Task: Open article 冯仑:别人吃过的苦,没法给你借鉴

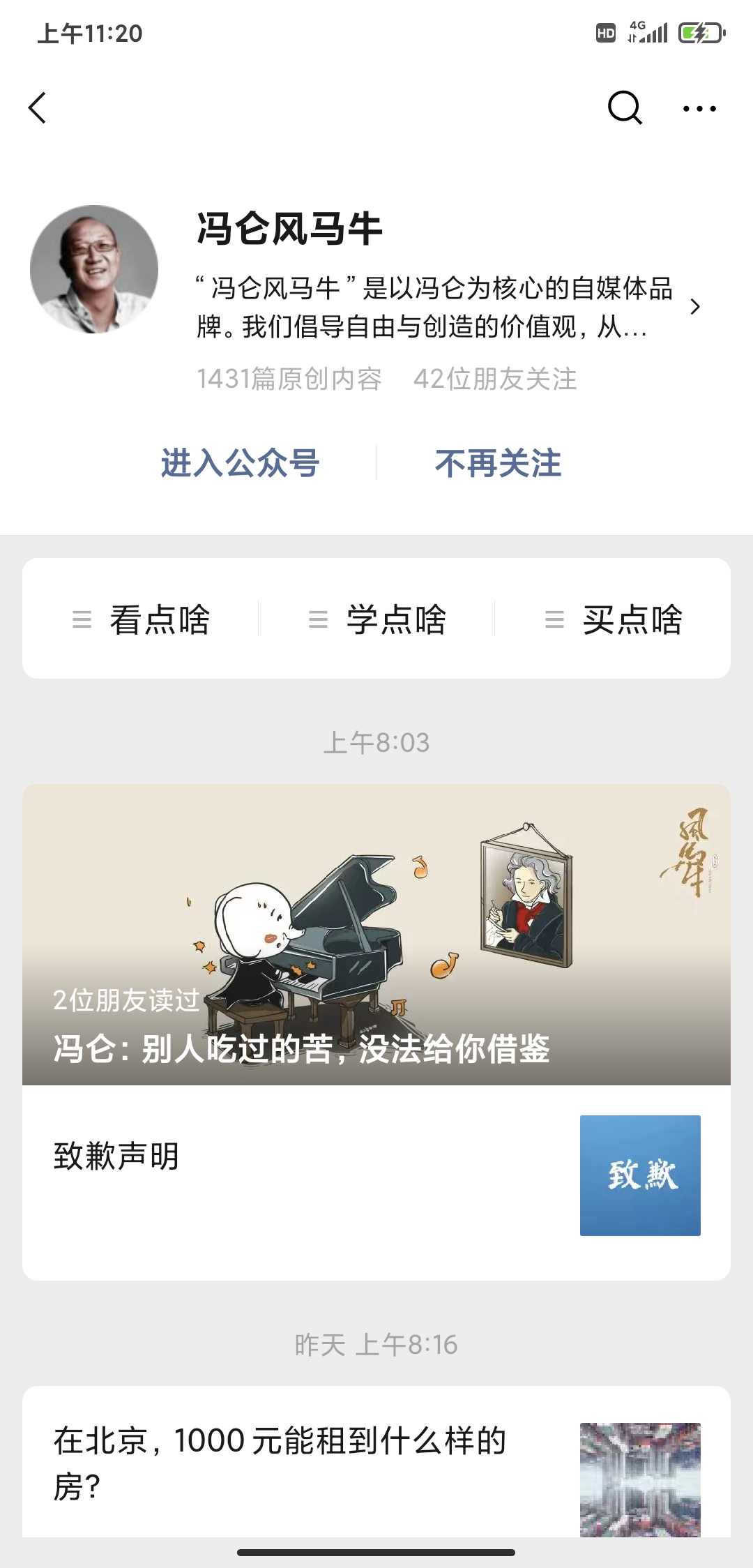Action: coord(376,935)
